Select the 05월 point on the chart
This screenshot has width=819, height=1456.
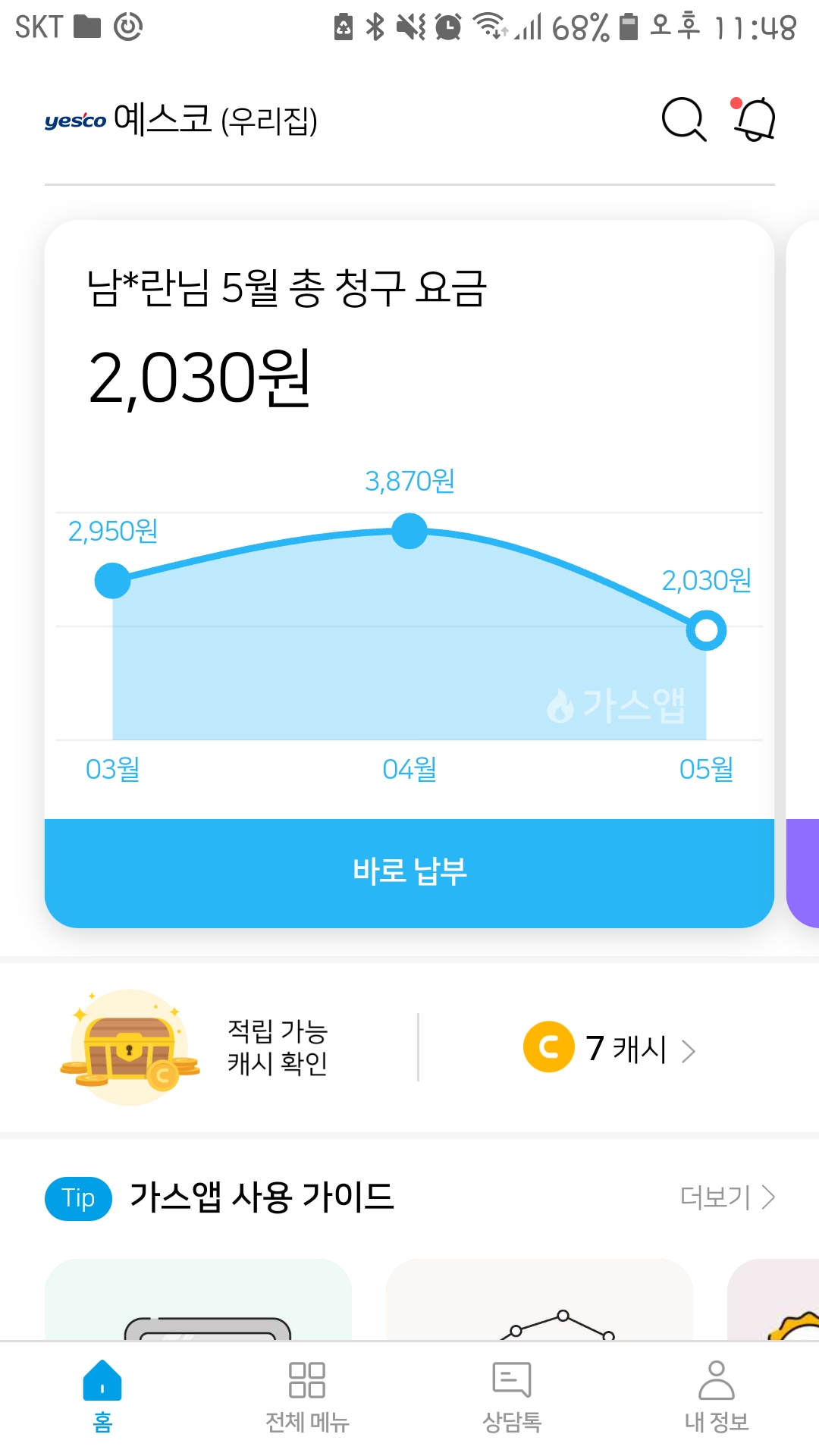pyautogui.click(x=706, y=631)
